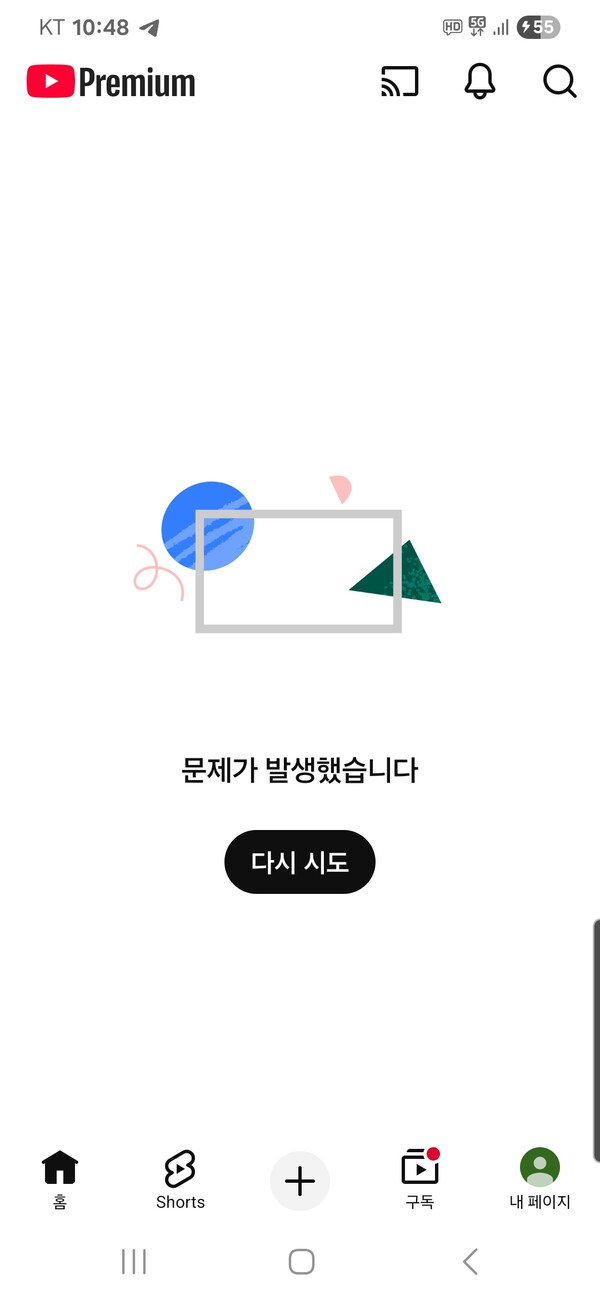
Task: Open the system recent apps button
Action: 133,1262
